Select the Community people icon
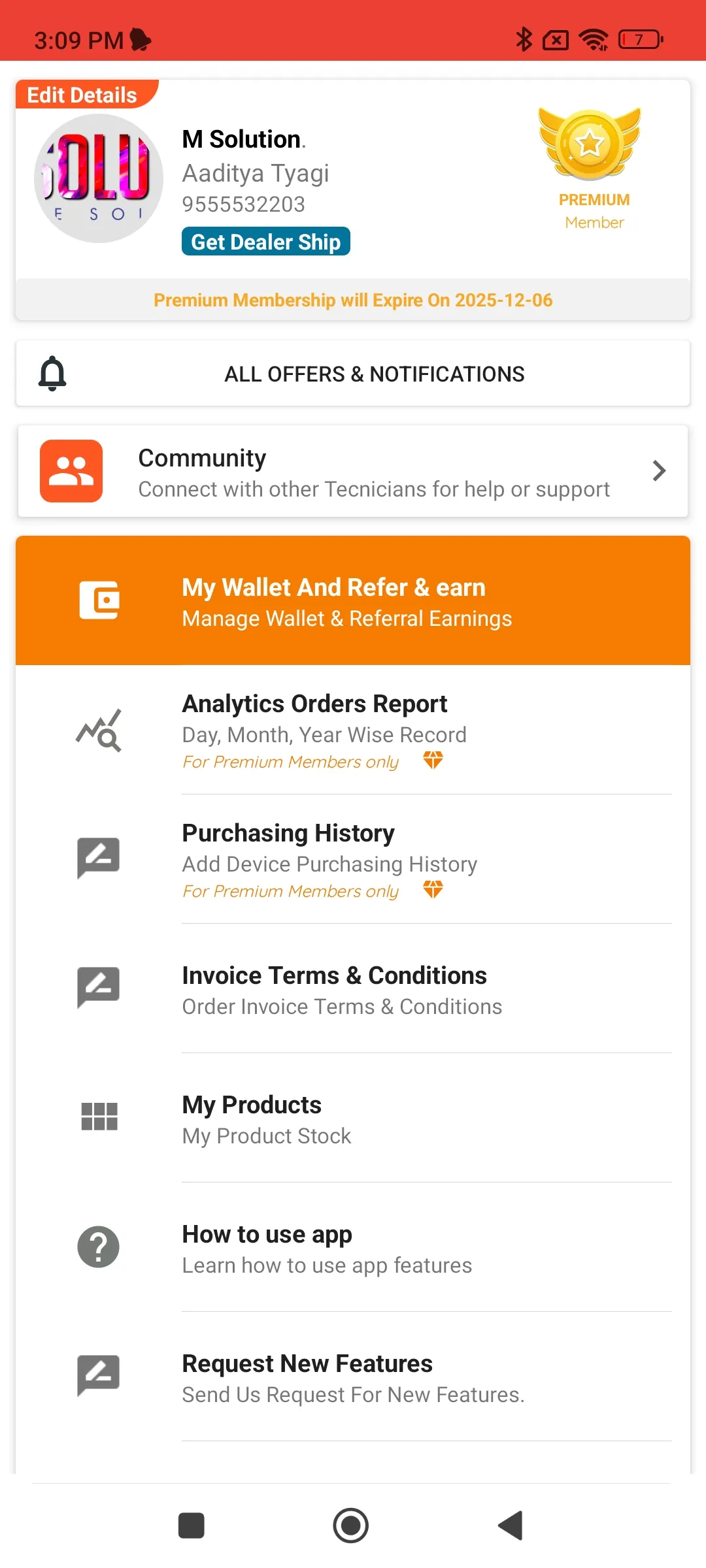 point(72,471)
